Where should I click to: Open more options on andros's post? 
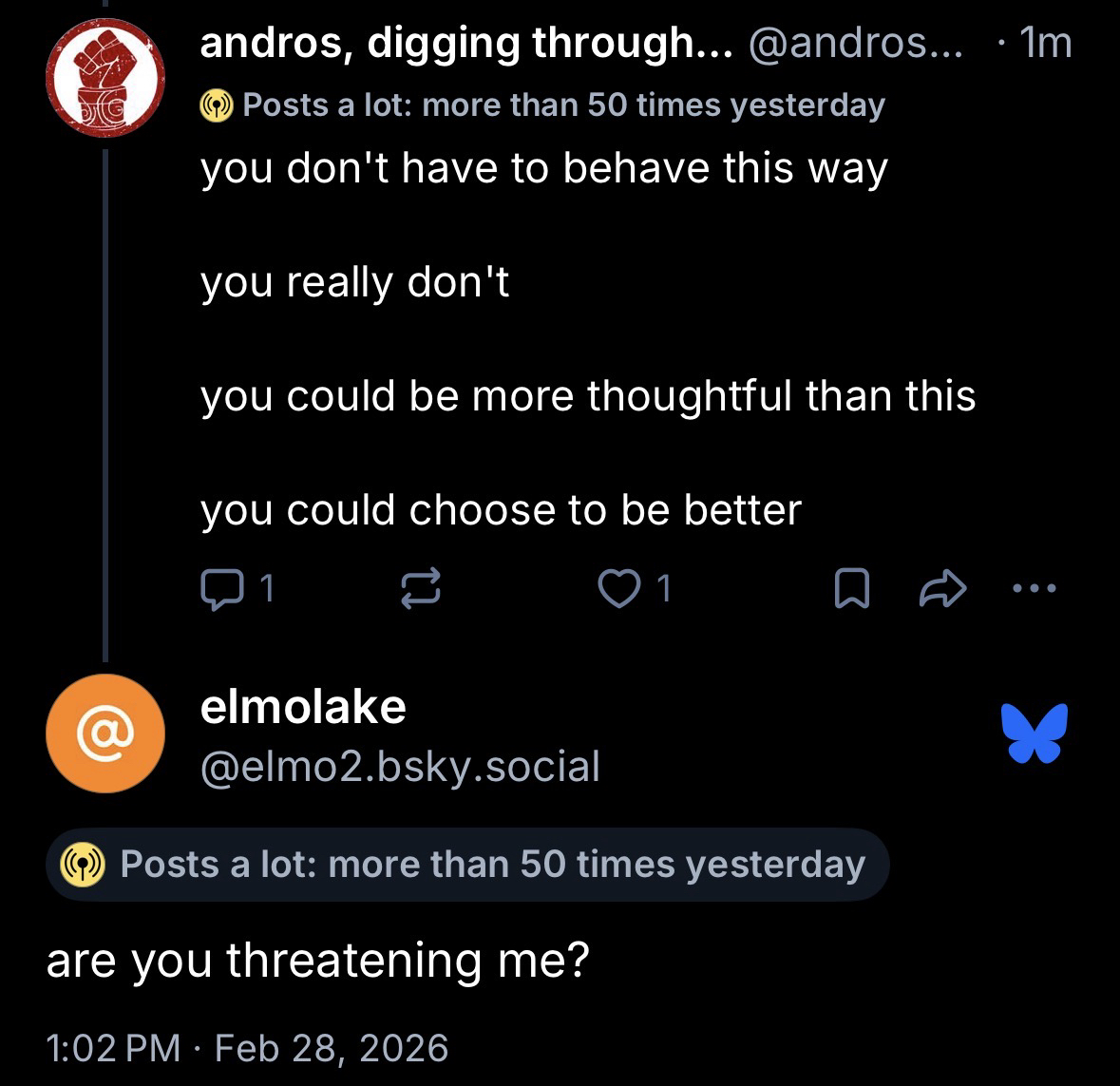coord(1034,589)
